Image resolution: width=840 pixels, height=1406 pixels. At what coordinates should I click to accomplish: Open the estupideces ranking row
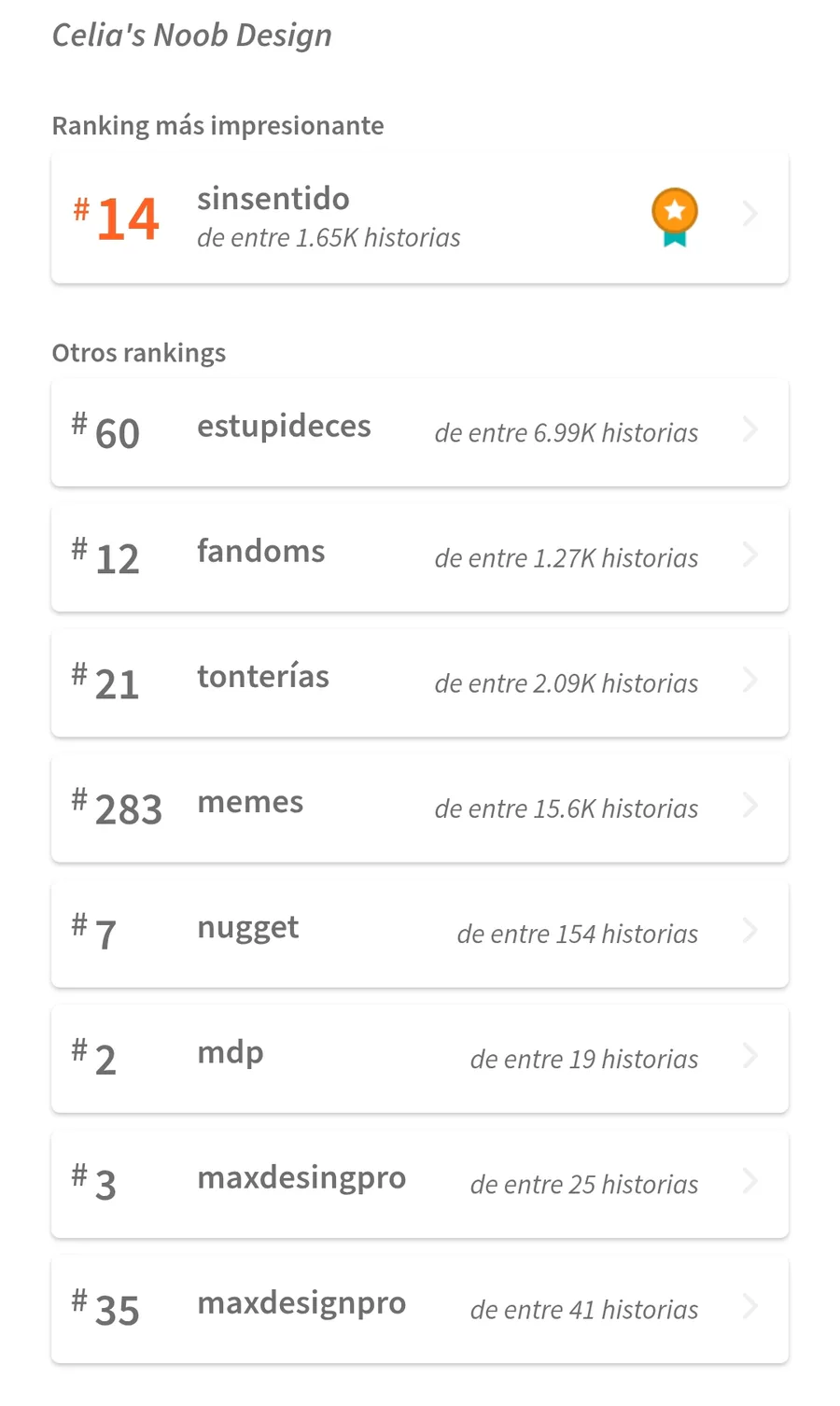pyautogui.click(x=420, y=432)
